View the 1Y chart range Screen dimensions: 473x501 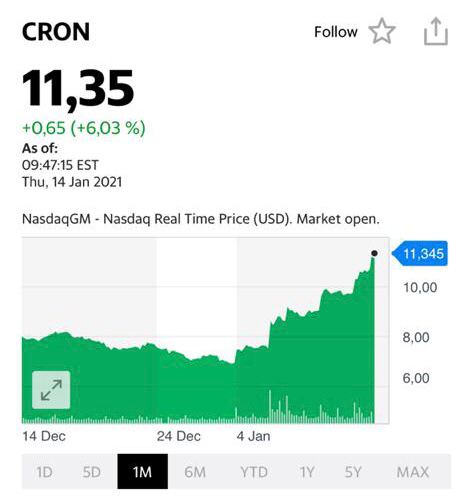307,472
